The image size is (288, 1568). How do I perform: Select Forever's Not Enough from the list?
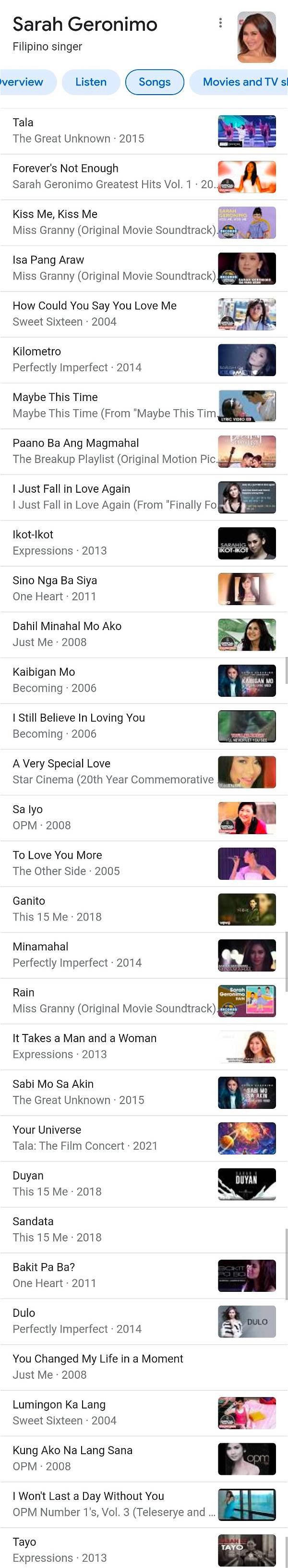coord(109,177)
